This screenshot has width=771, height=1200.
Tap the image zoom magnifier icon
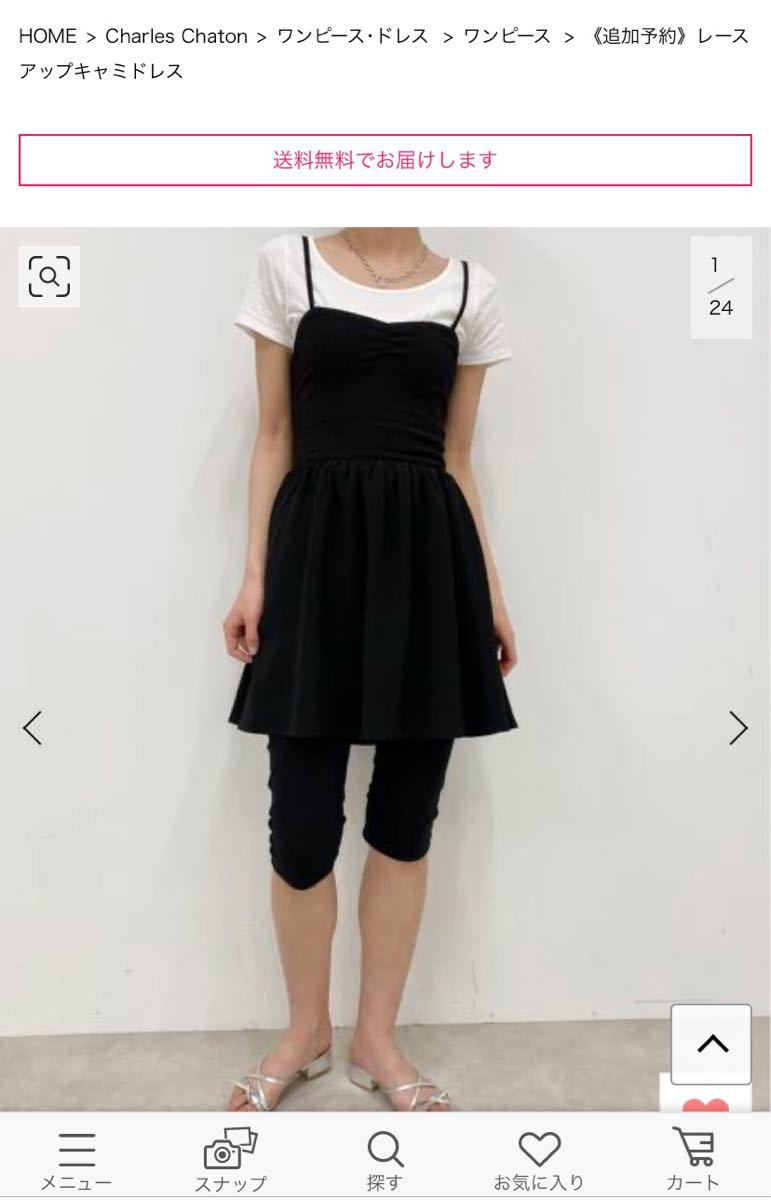point(49,276)
